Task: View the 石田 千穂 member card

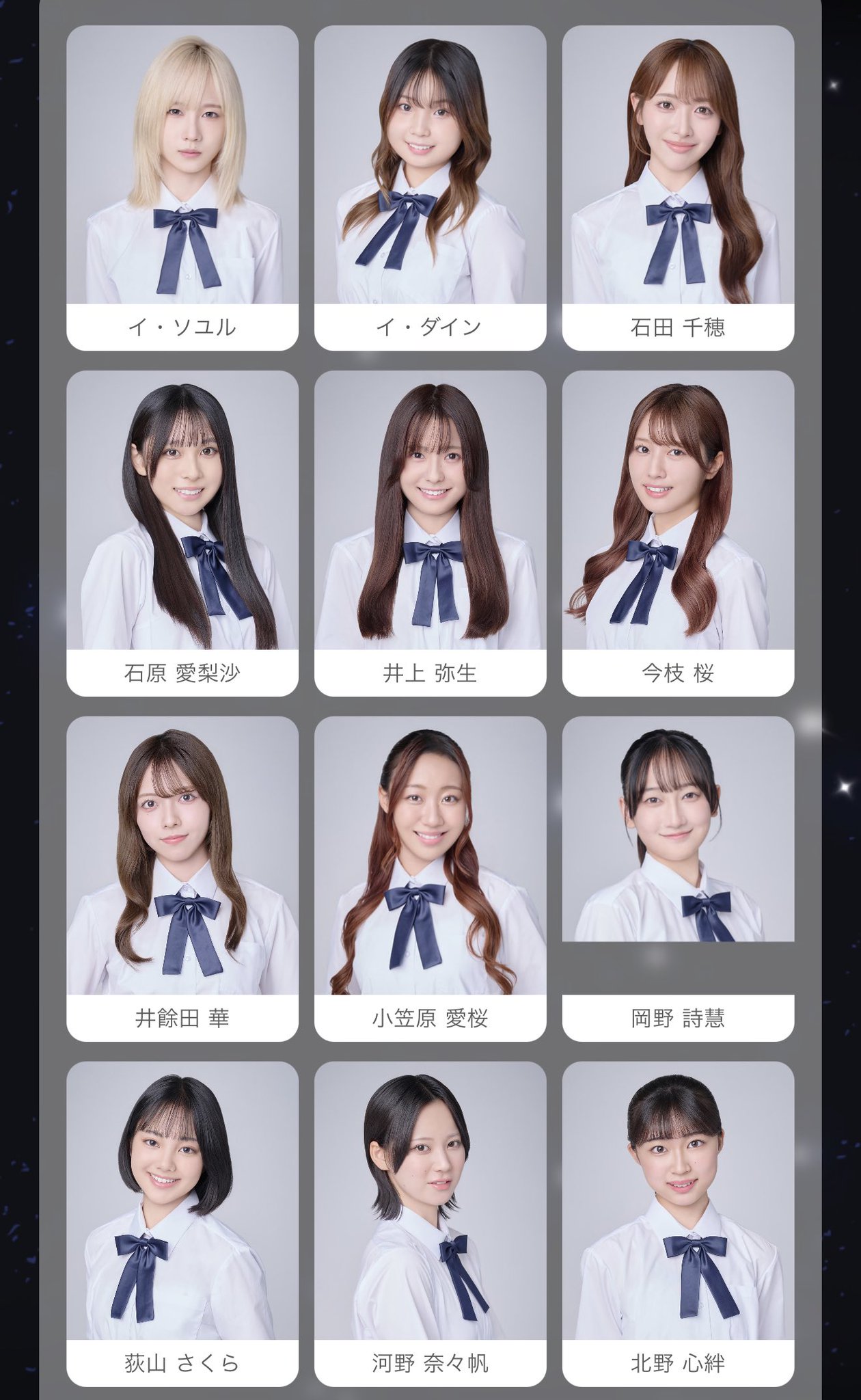Action: [x=678, y=188]
